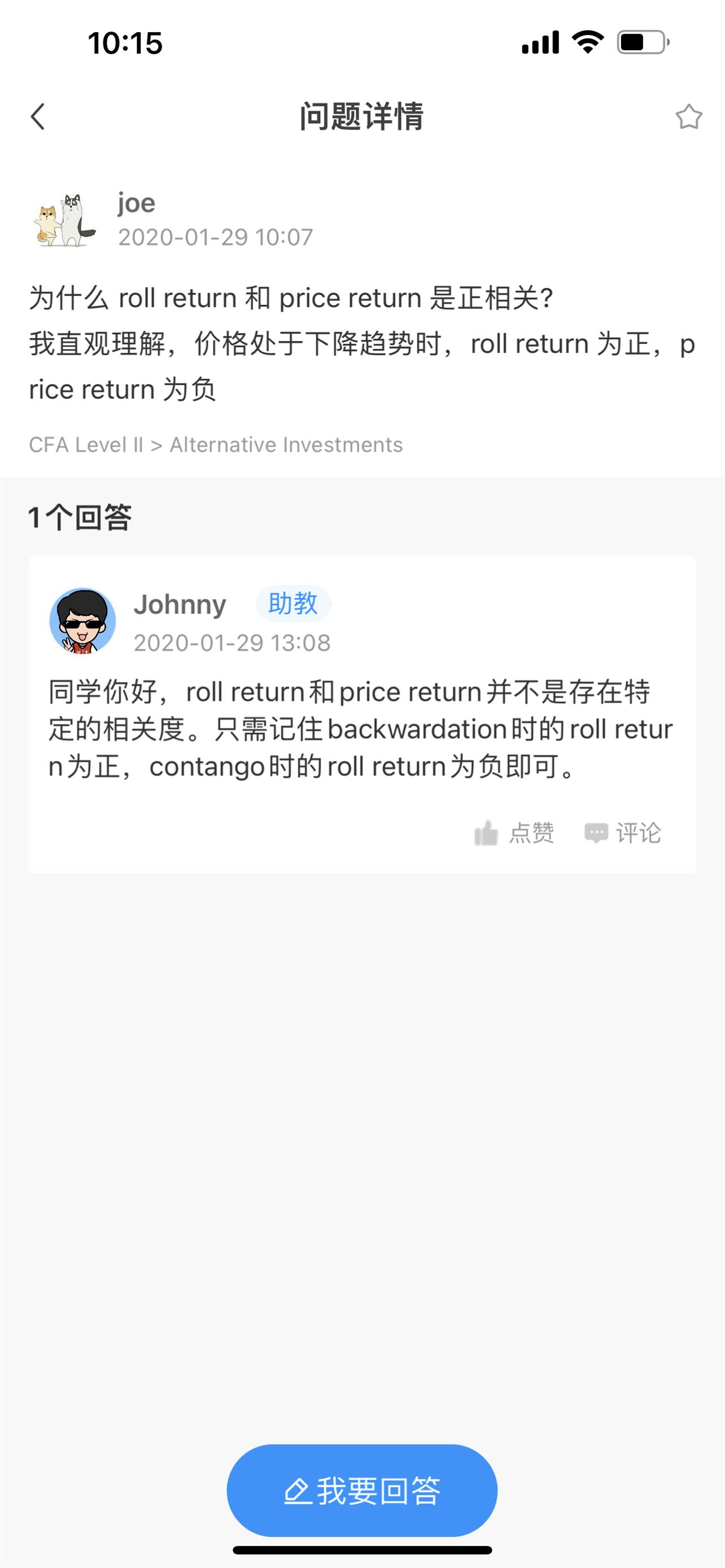Favorite this question with the star icon
This screenshot has height=1568, width=725.
pyautogui.click(x=688, y=117)
